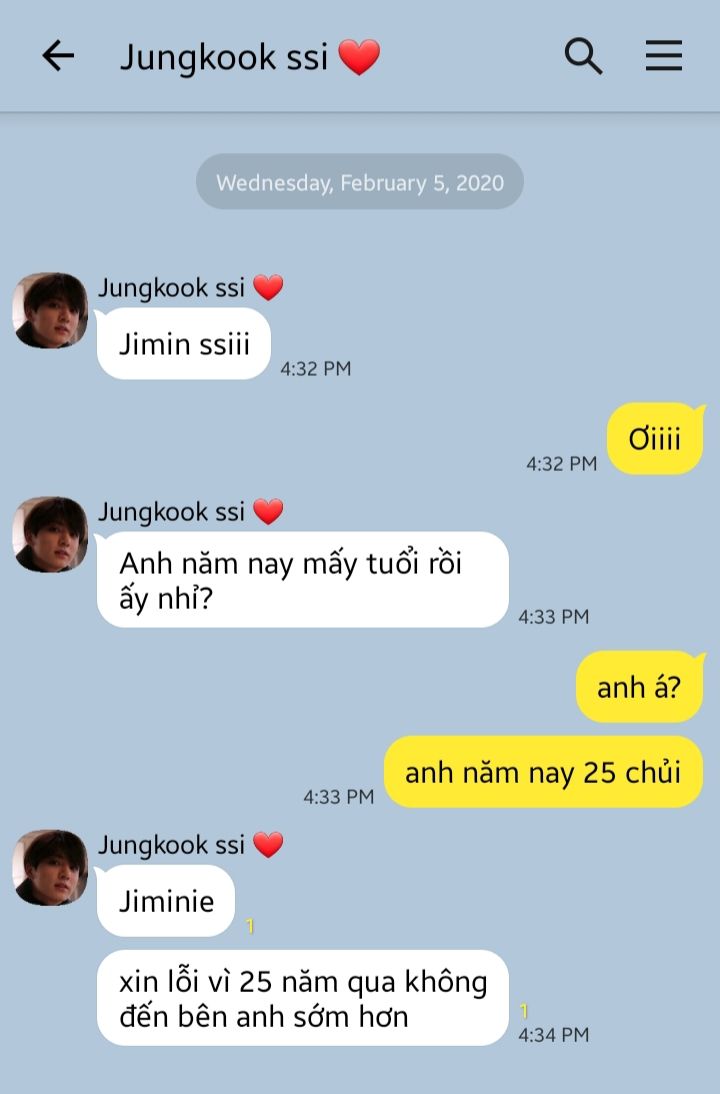Tap the avatar beside "Anh năm nay" message
This screenshot has width=720, height=1094.
50,534
